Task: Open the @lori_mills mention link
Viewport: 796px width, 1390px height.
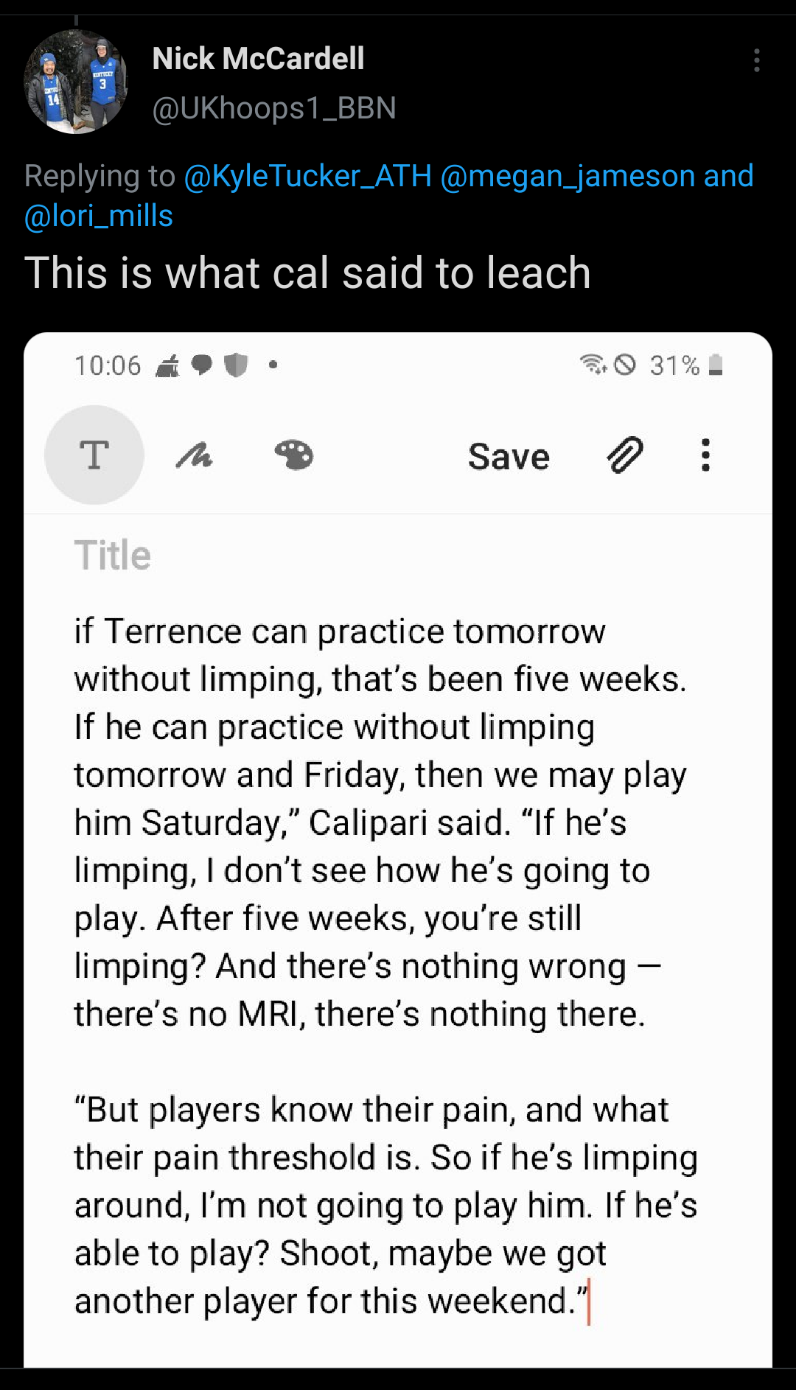Action: (x=98, y=215)
